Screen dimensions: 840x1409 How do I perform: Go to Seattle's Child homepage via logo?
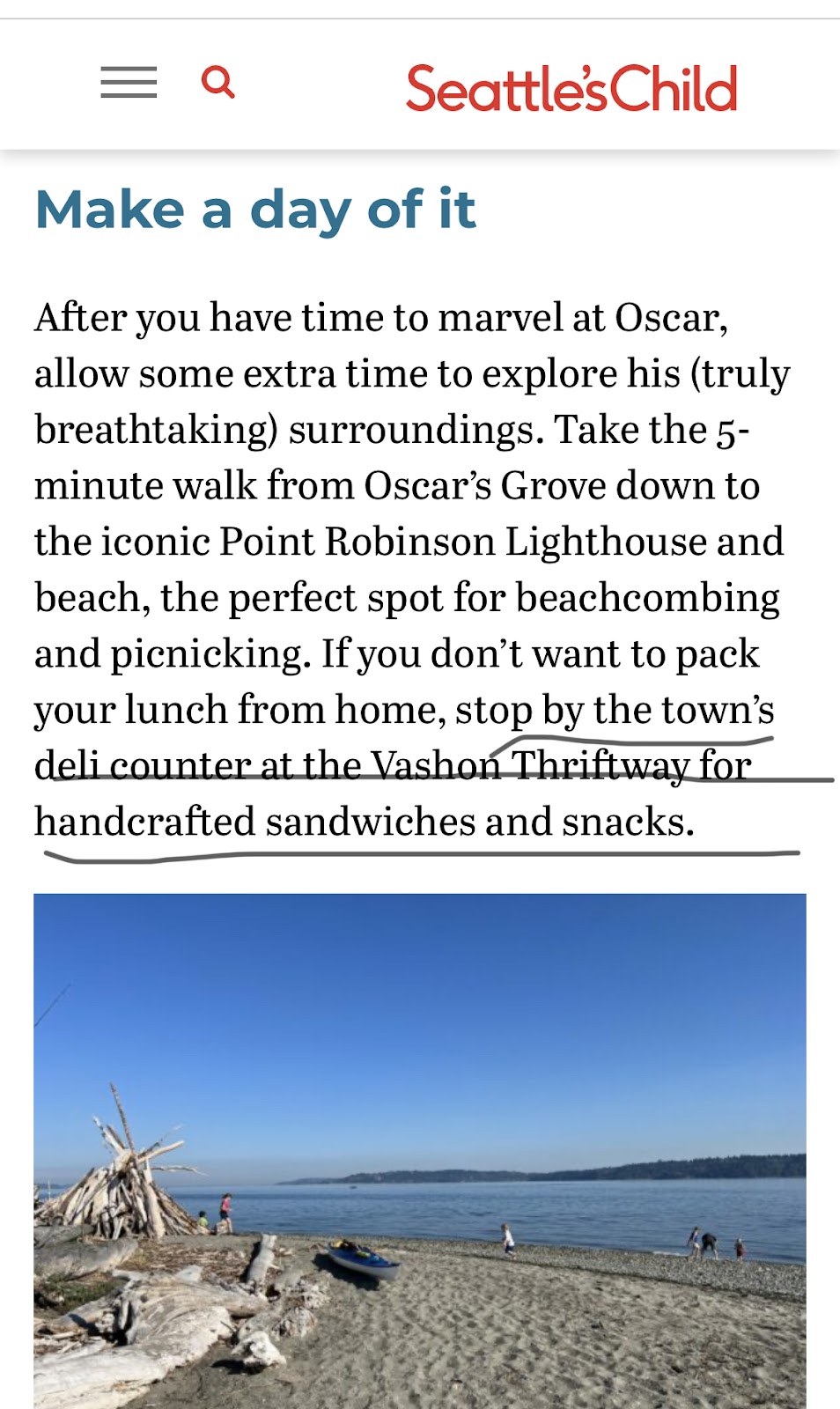pos(571,88)
